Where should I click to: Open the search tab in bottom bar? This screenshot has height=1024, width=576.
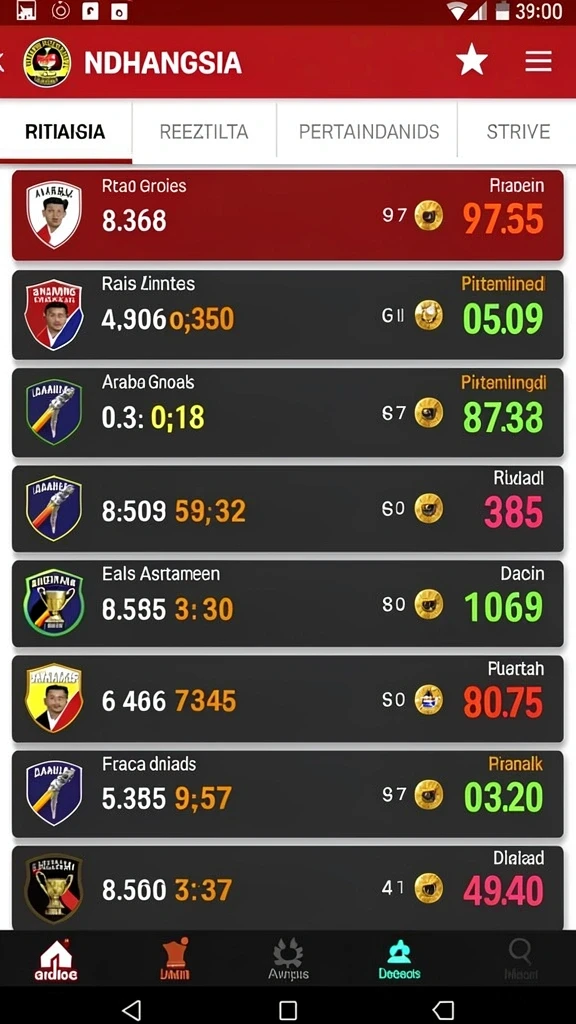pyautogui.click(x=520, y=960)
